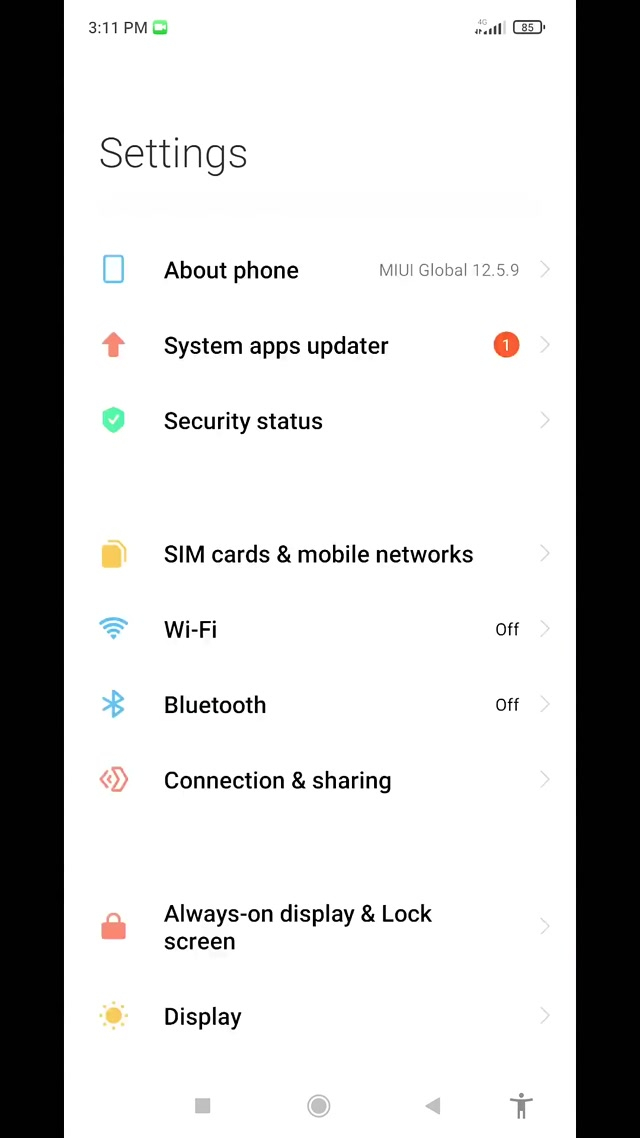This screenshot has width=640, height=1138.
Task: Open About phone settings
Action: point(231,270)
